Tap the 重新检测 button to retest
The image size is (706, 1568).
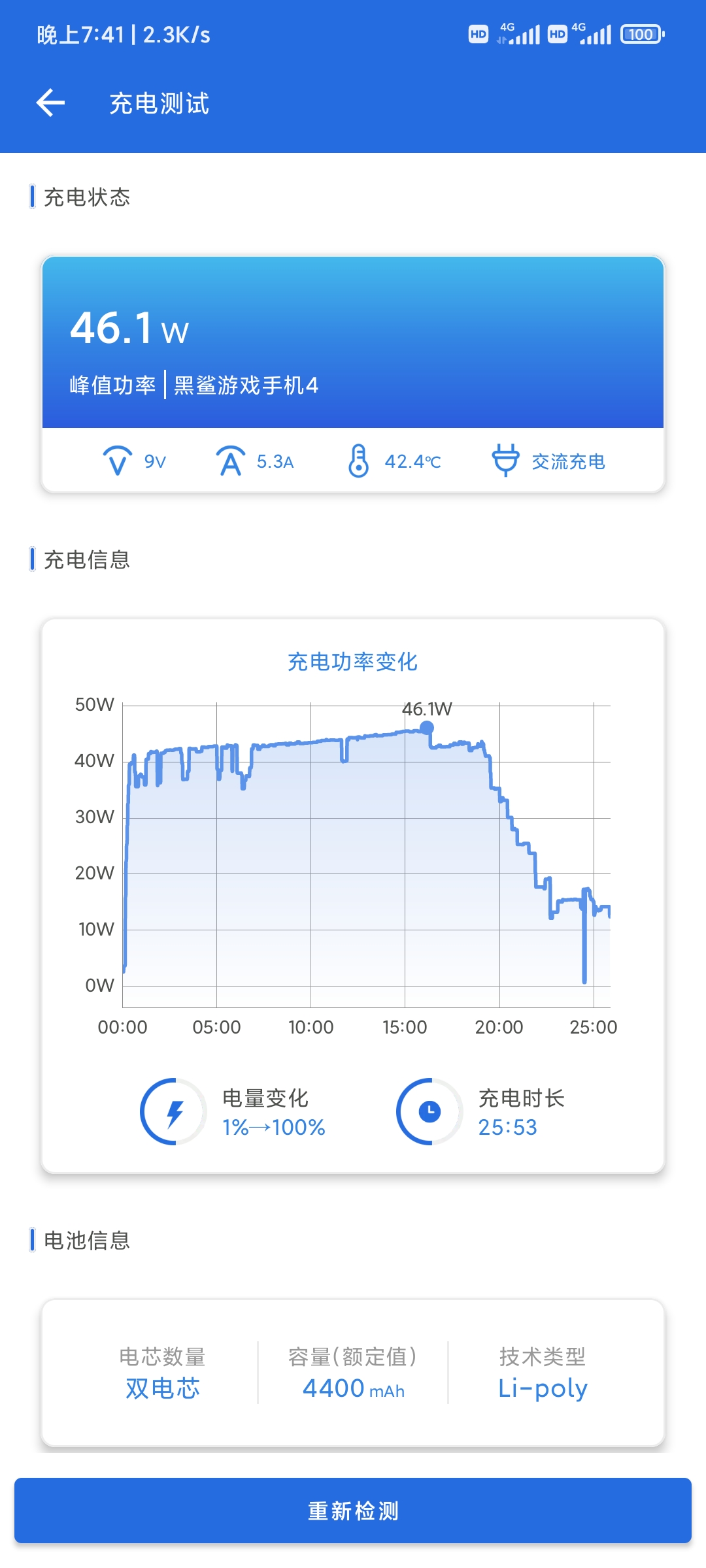click(x=353, y=1511)
